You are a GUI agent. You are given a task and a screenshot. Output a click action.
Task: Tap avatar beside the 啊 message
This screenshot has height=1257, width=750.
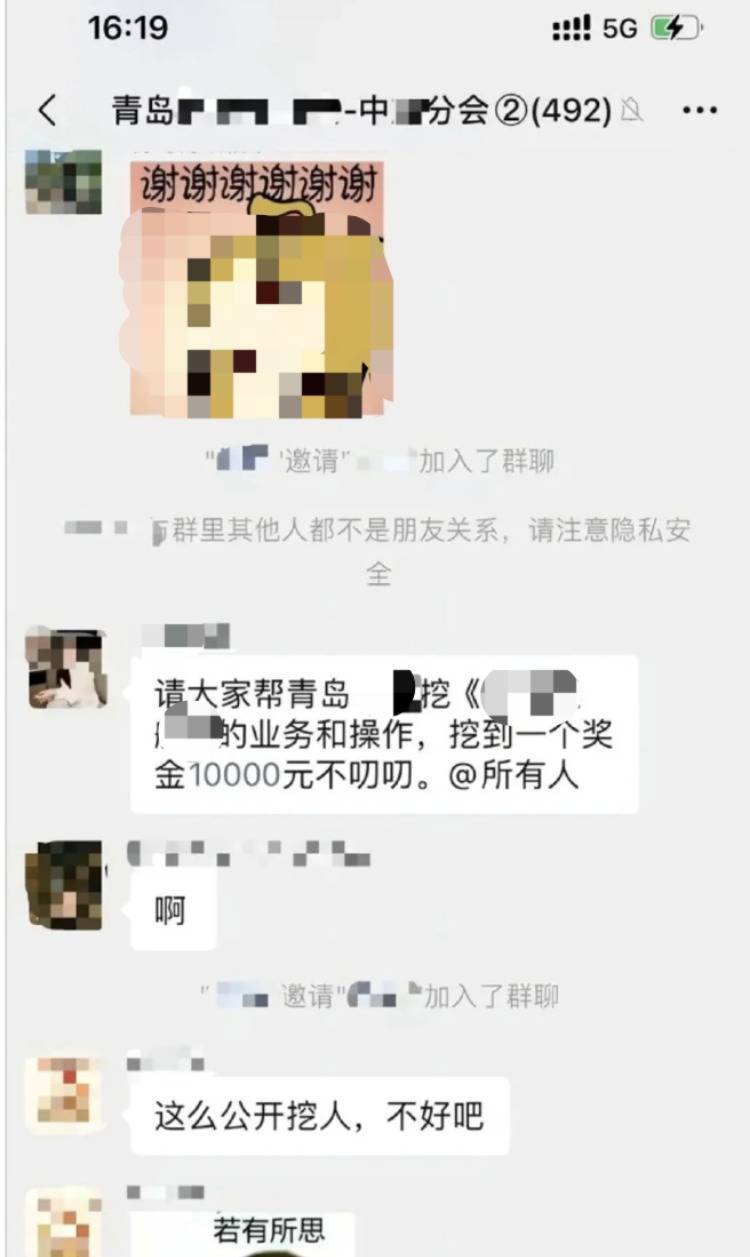[x=64, y=885]
